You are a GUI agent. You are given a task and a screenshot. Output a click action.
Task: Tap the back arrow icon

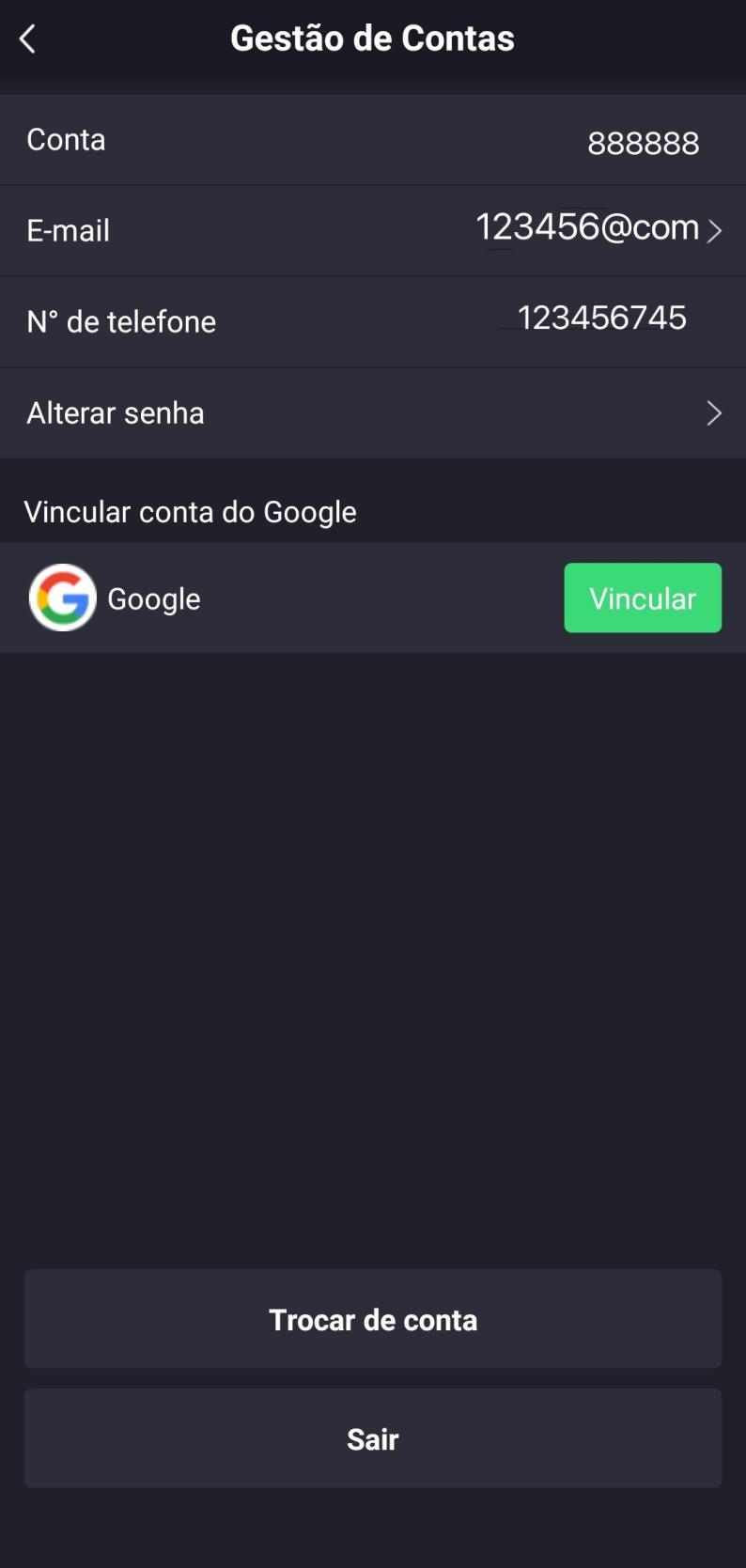tap(26, 39)
